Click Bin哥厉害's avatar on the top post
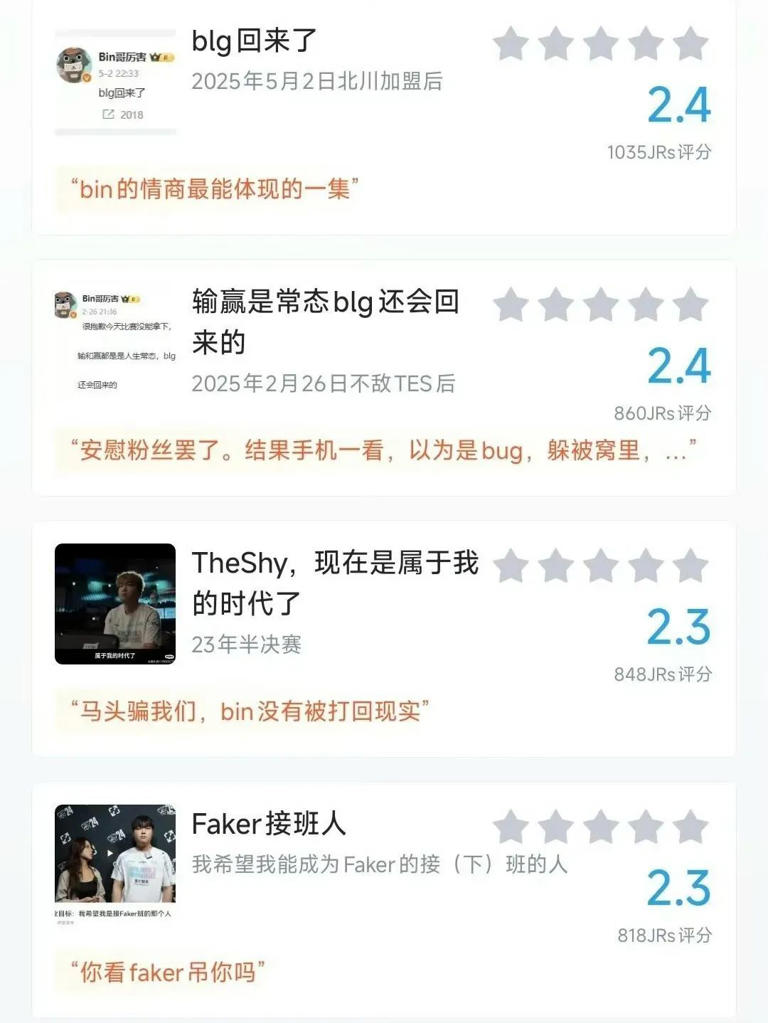 point(73,64)
